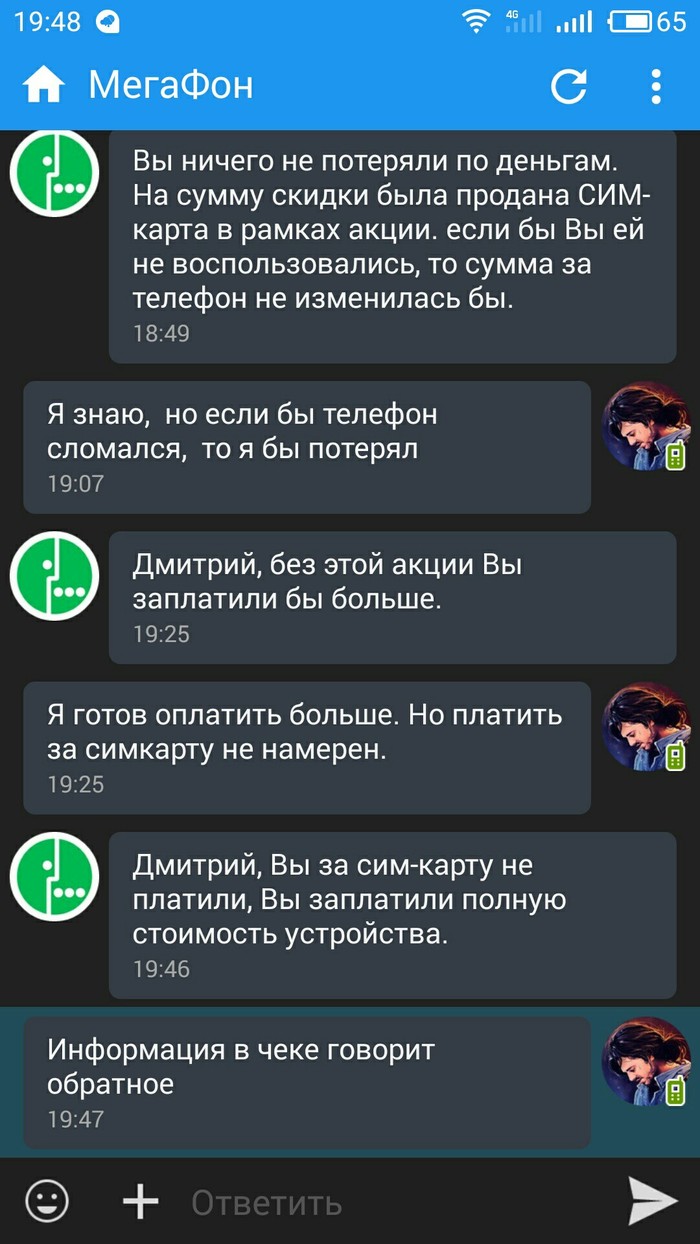Send the message with the arrow icon
The image size is (700, 1244).
point(653,1201)
